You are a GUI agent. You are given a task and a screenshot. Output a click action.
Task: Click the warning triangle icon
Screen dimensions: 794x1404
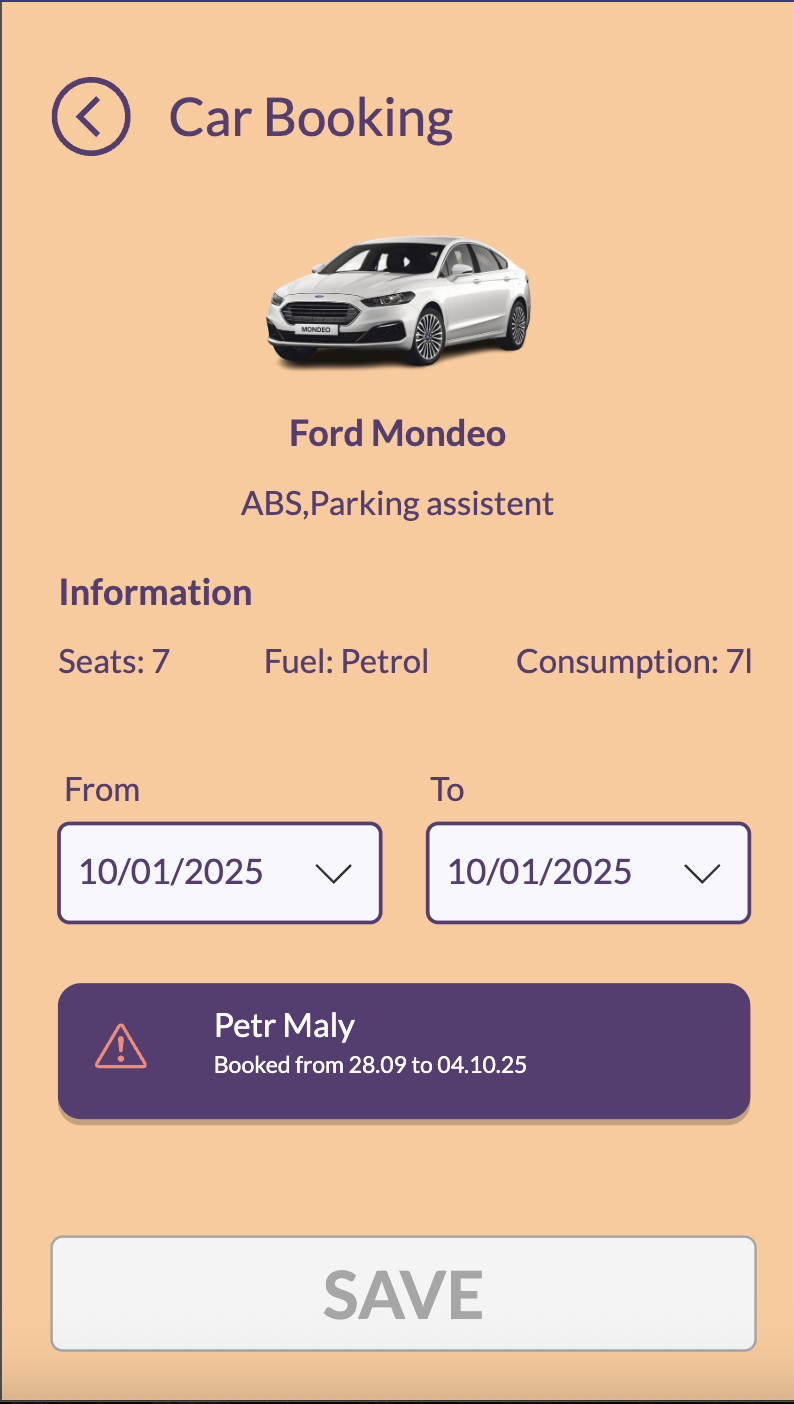(119, 1048)
